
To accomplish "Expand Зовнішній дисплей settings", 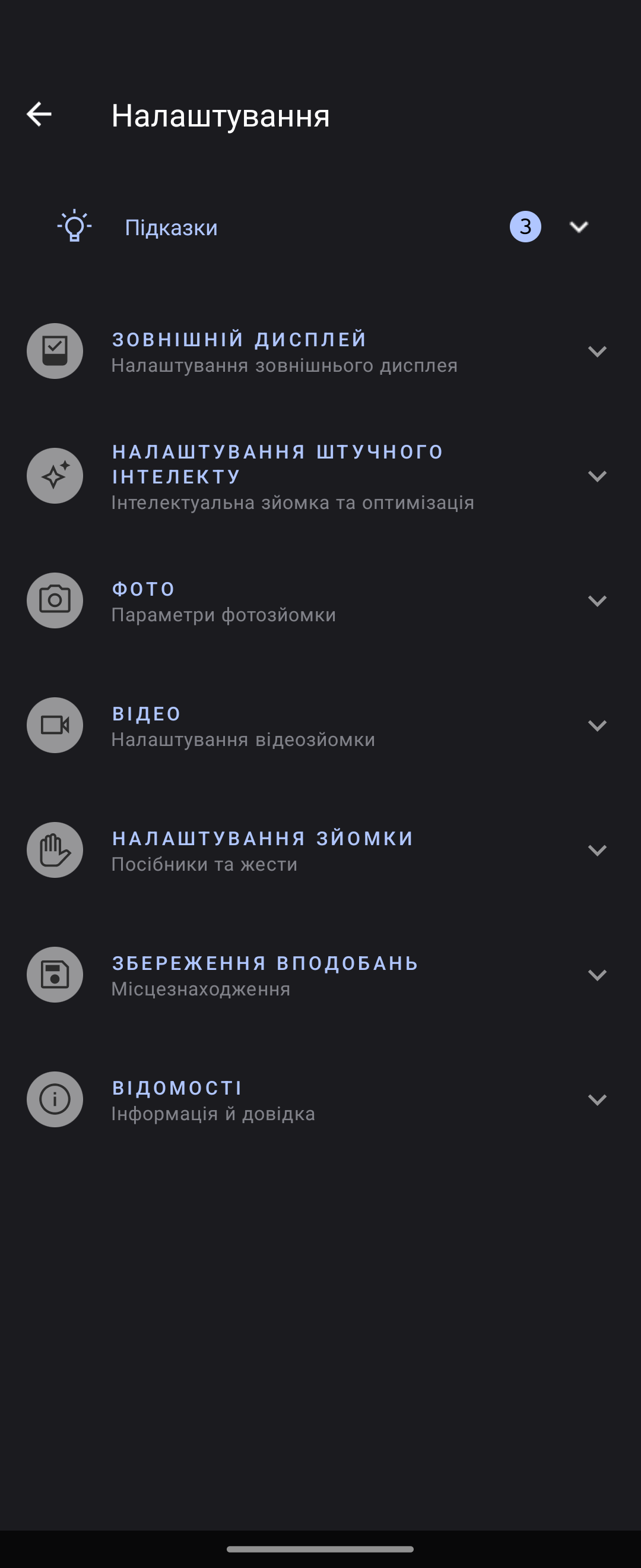I will click(x=596, y=352).
